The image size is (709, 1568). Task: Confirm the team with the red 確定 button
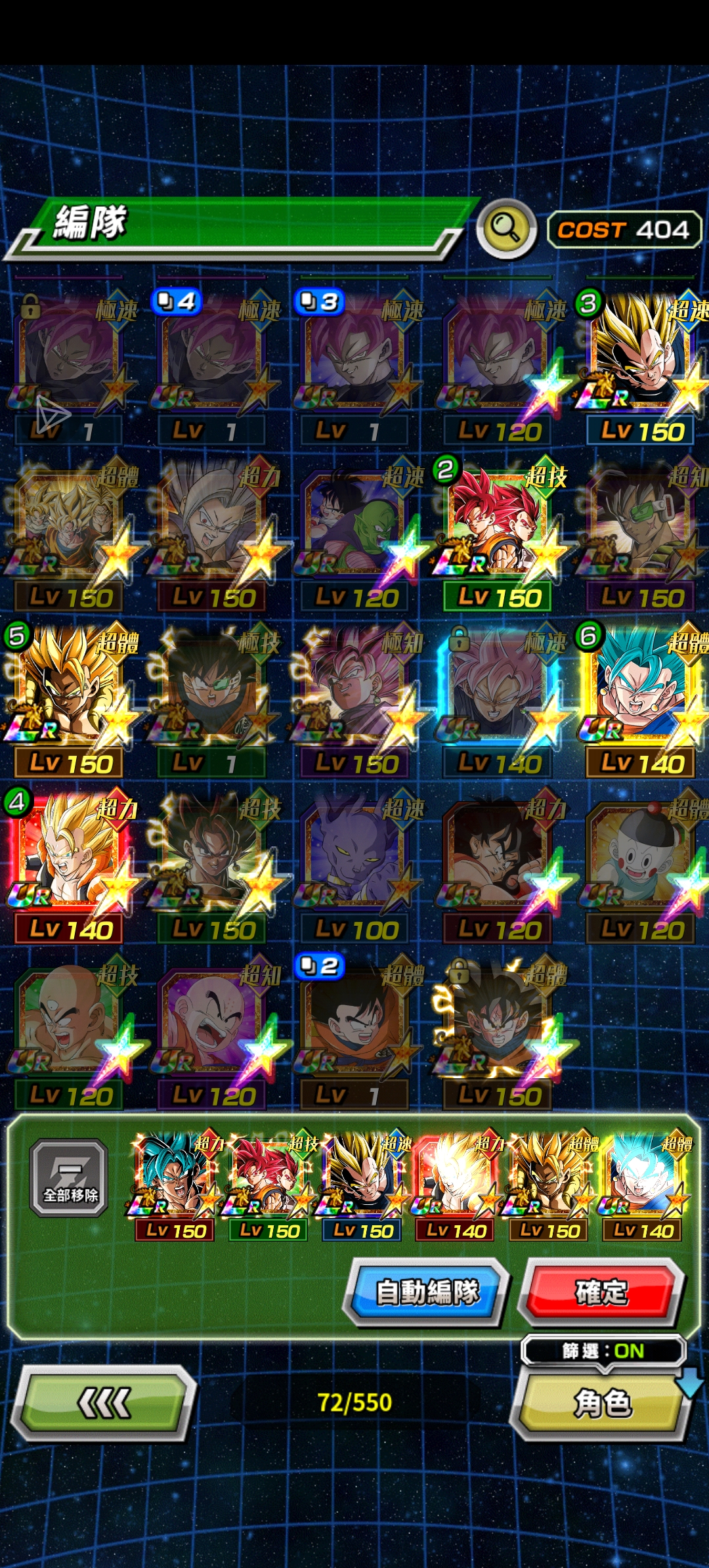point(601,1292)
